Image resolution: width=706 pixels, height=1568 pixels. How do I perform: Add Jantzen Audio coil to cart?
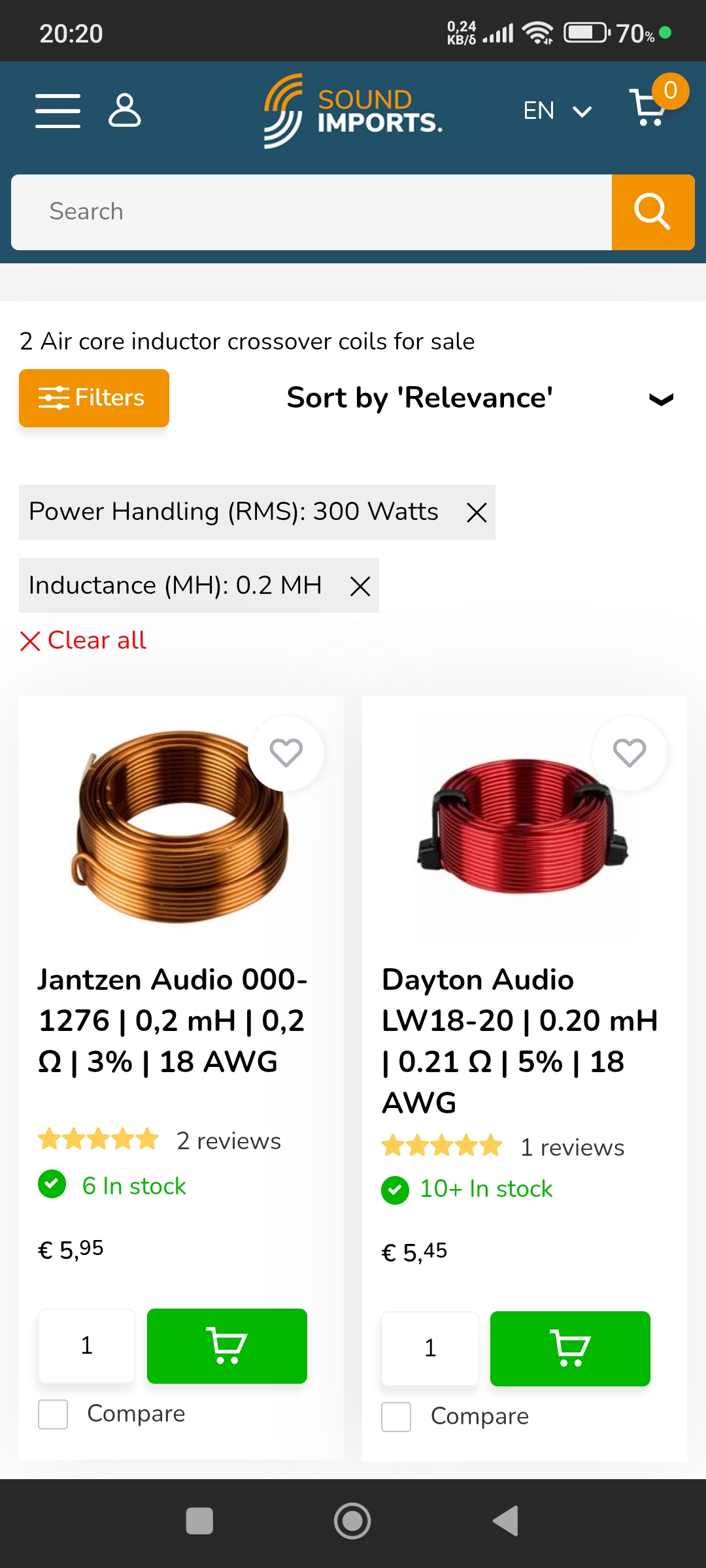click(x=227, y=1346)
